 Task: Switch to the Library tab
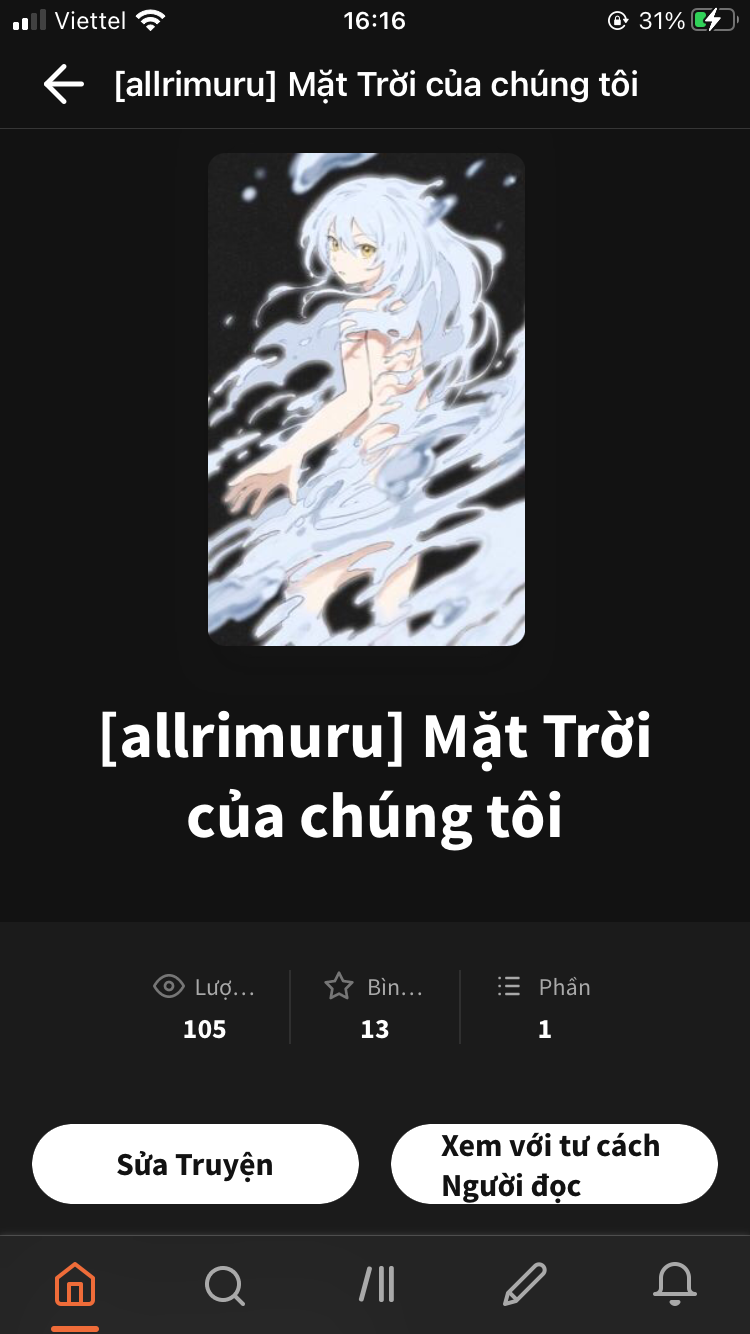376,1284
